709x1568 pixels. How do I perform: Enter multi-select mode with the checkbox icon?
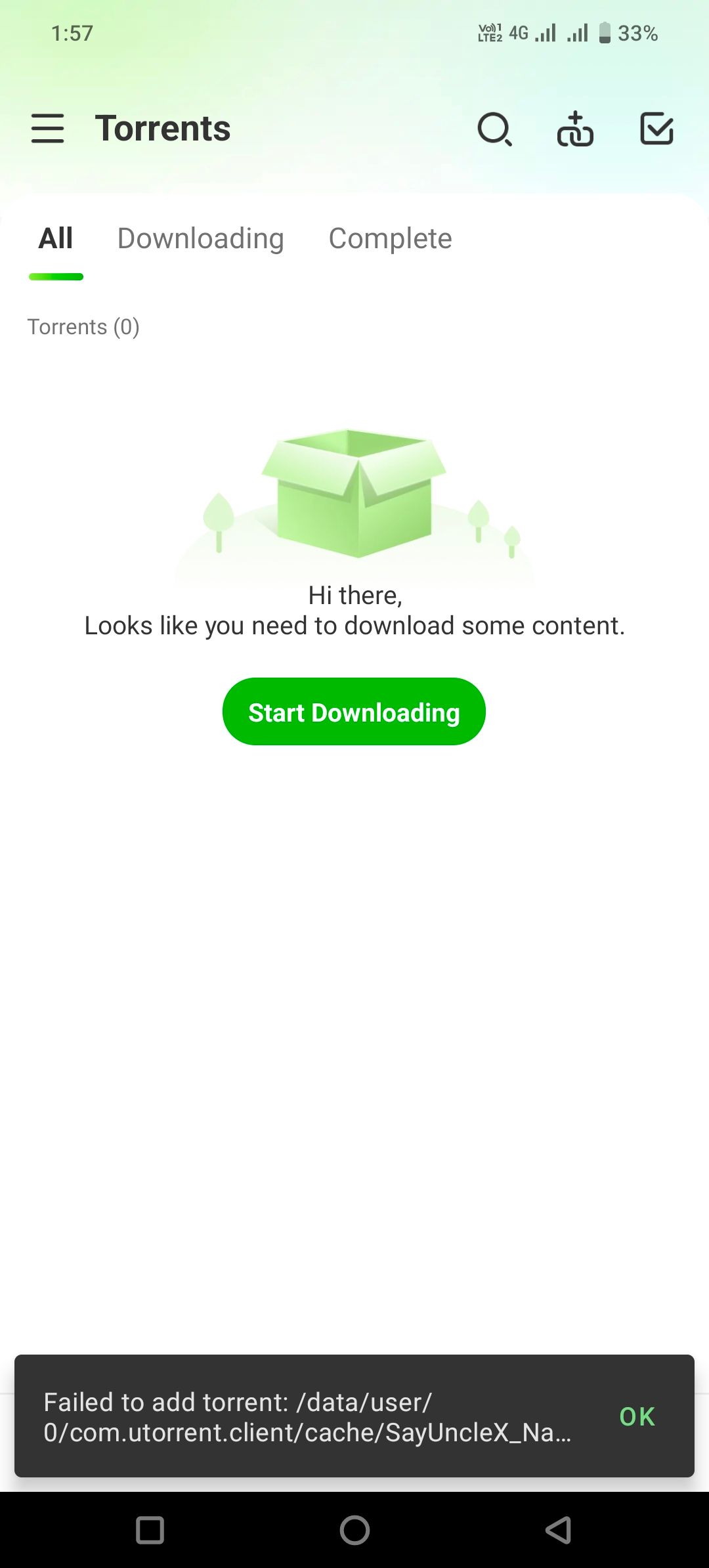656,129
